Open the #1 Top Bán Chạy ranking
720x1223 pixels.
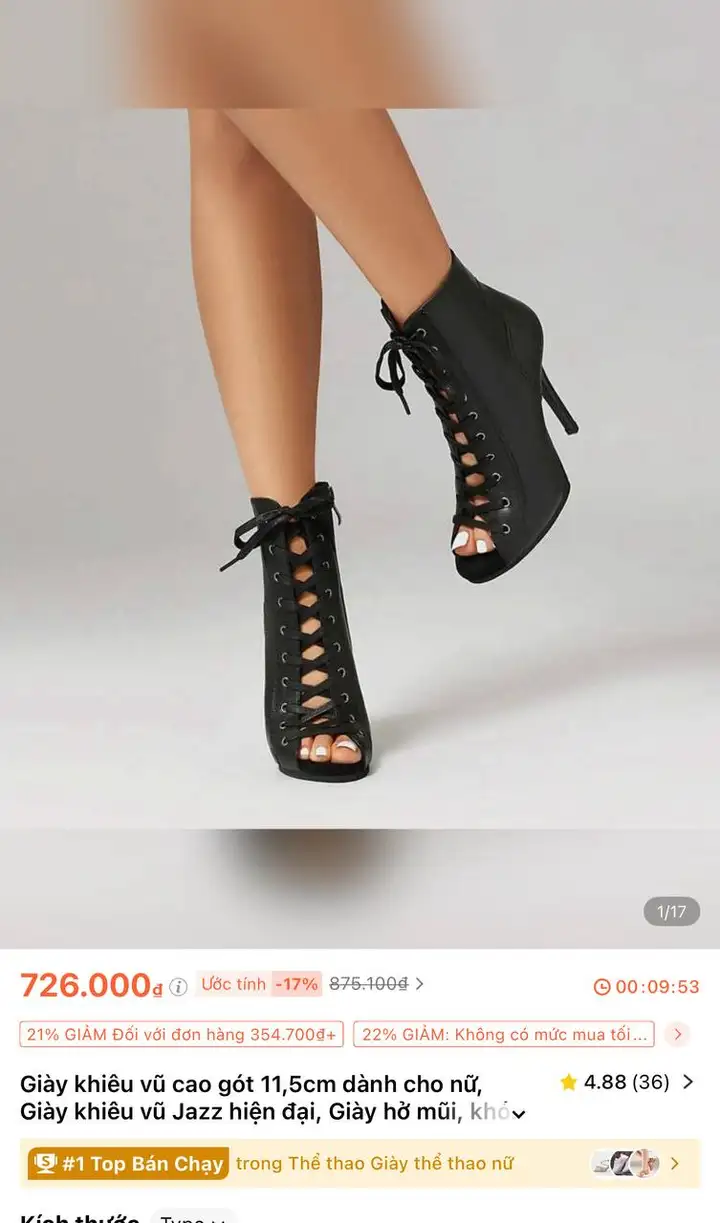click(360, 1163)
